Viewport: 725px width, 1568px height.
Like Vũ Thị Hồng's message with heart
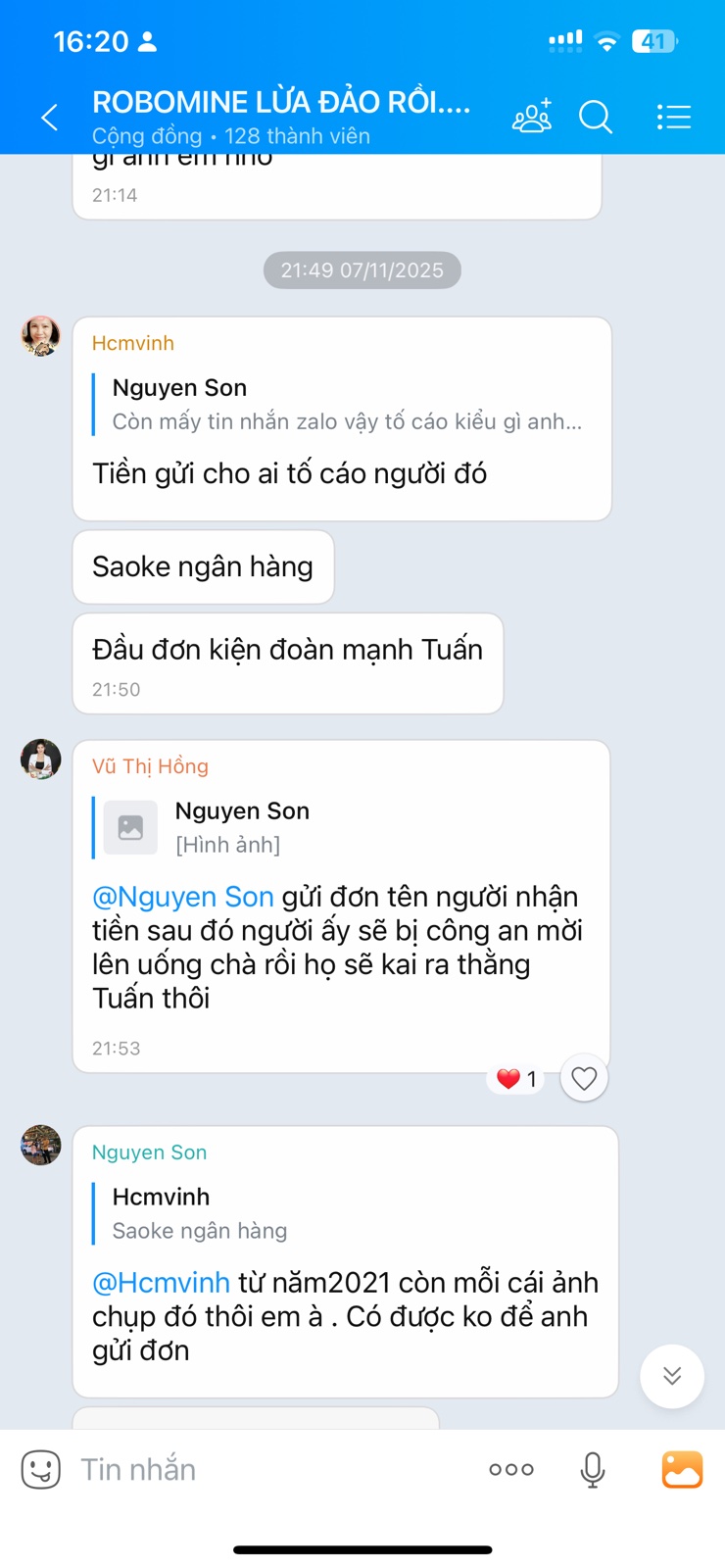point(584,1078)
